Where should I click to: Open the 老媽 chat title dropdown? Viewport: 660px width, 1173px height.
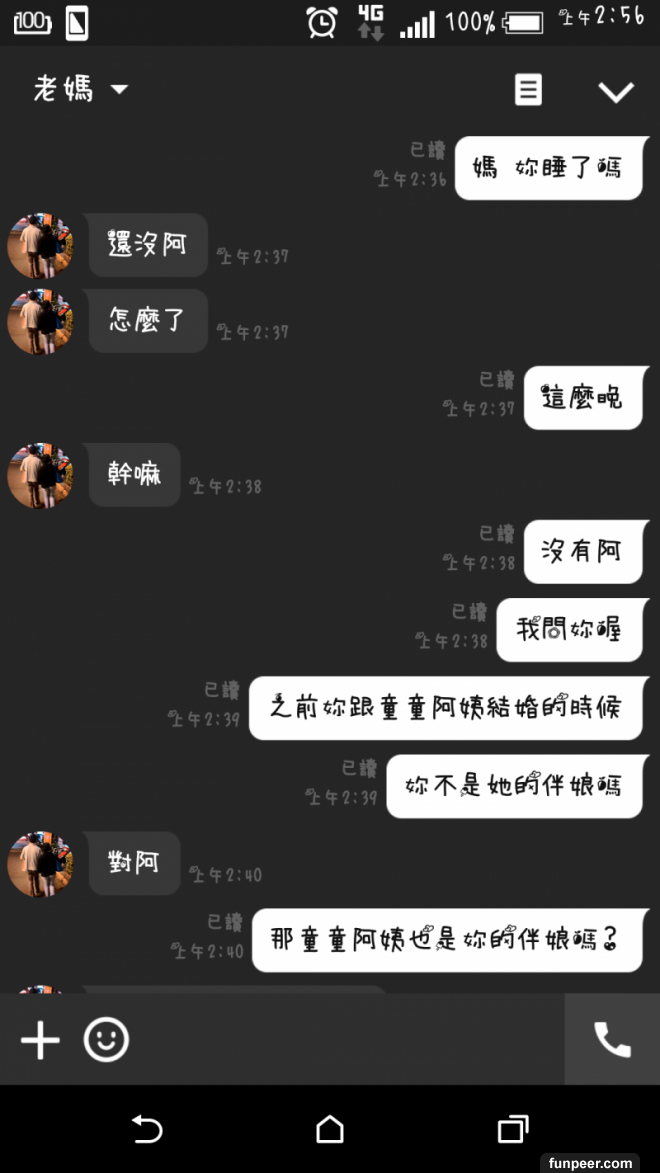[x=82, y=90]
